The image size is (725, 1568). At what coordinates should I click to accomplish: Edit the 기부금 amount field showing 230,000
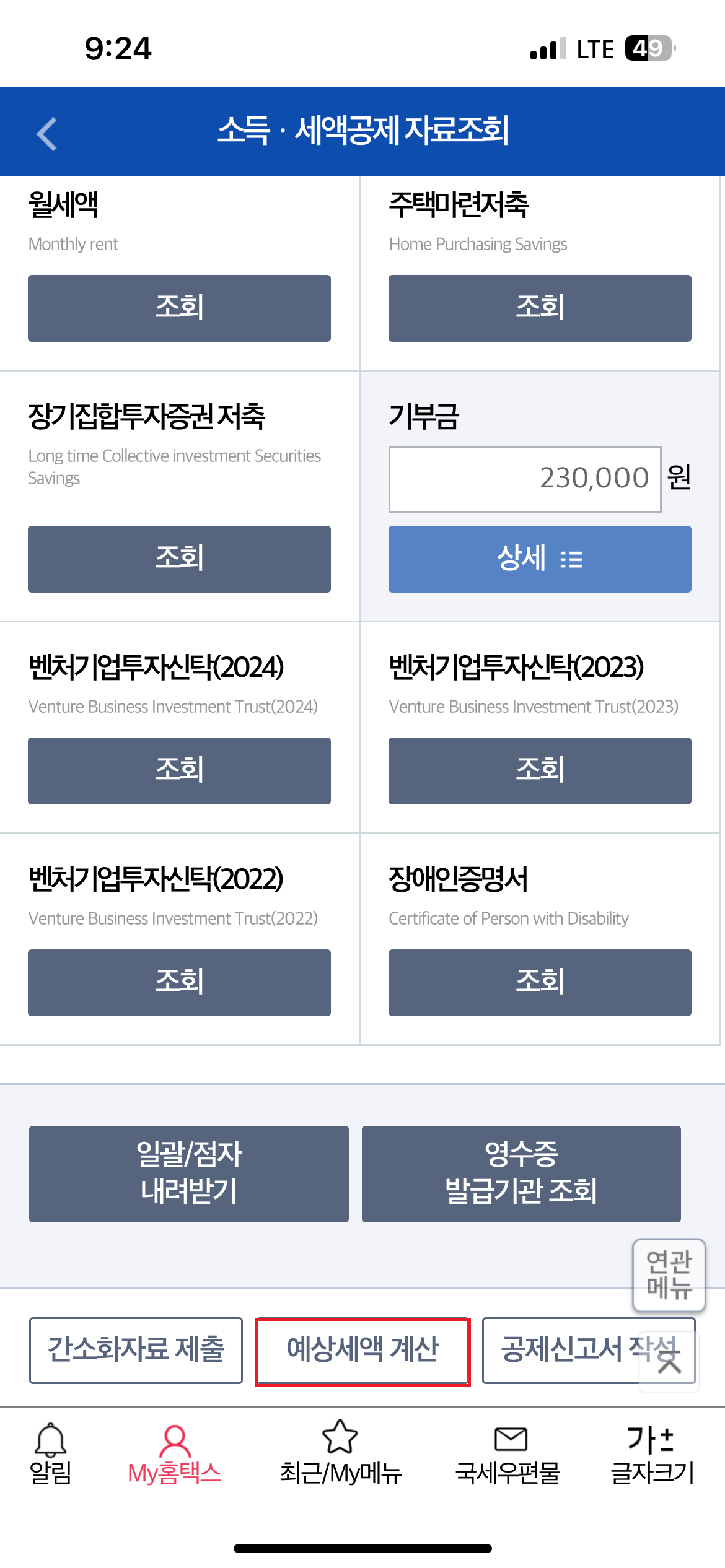pyautogui.click(x=525, y=478)
